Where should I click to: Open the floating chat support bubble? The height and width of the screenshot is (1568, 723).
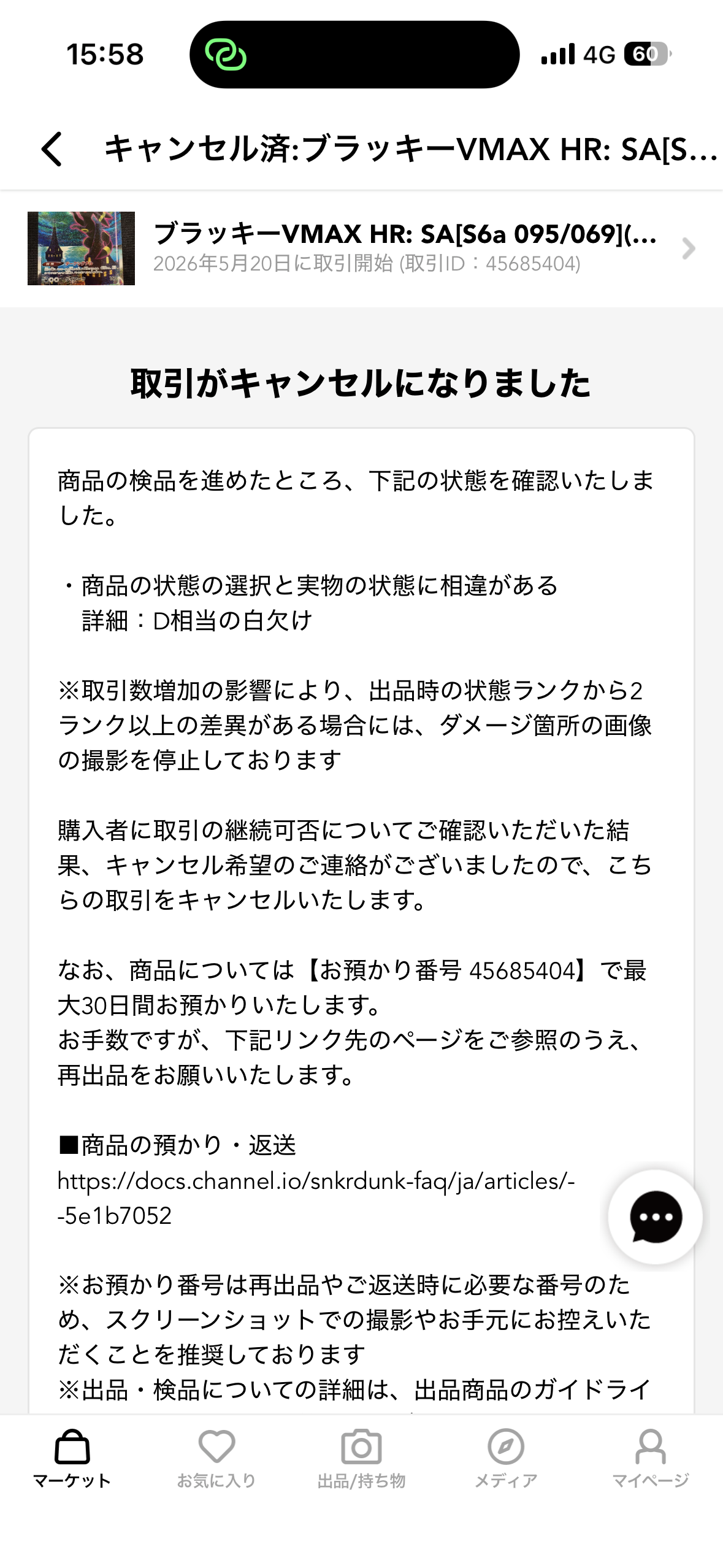pos(655,1216)
